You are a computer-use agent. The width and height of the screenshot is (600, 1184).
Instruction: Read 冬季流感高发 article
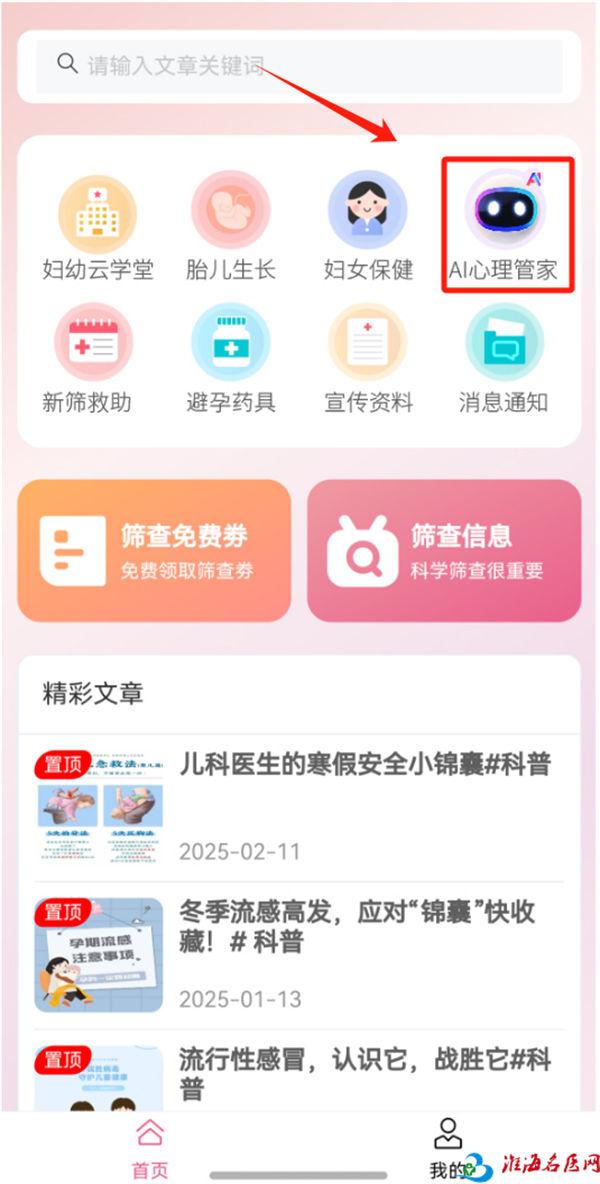click(356, 926)
